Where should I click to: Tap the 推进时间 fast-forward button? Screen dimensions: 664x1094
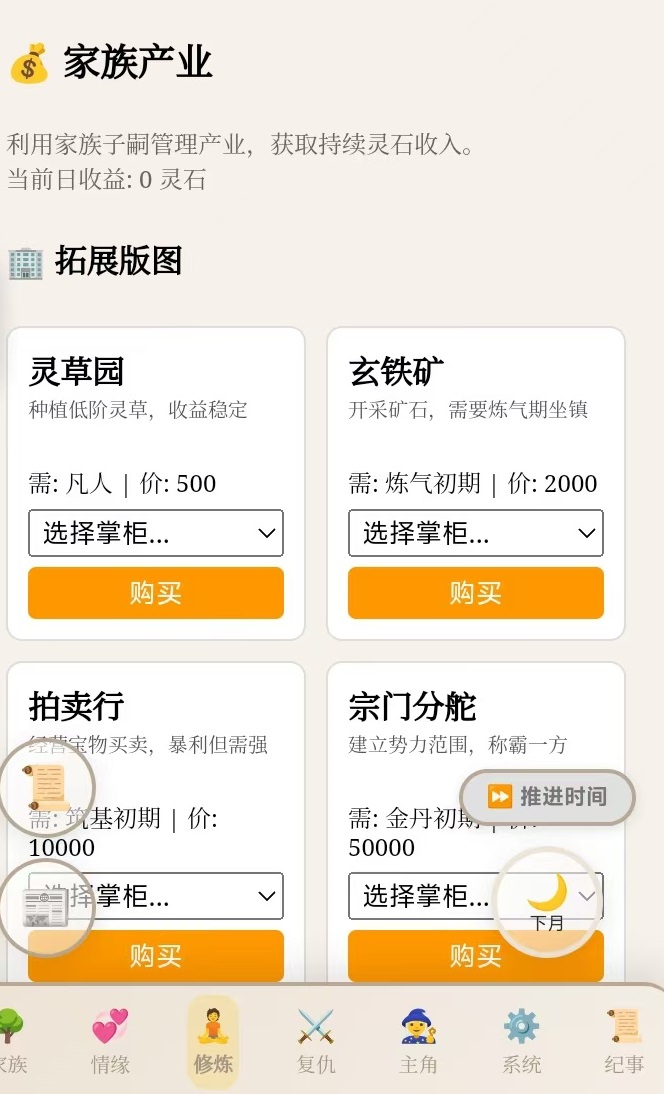point(547,797)
